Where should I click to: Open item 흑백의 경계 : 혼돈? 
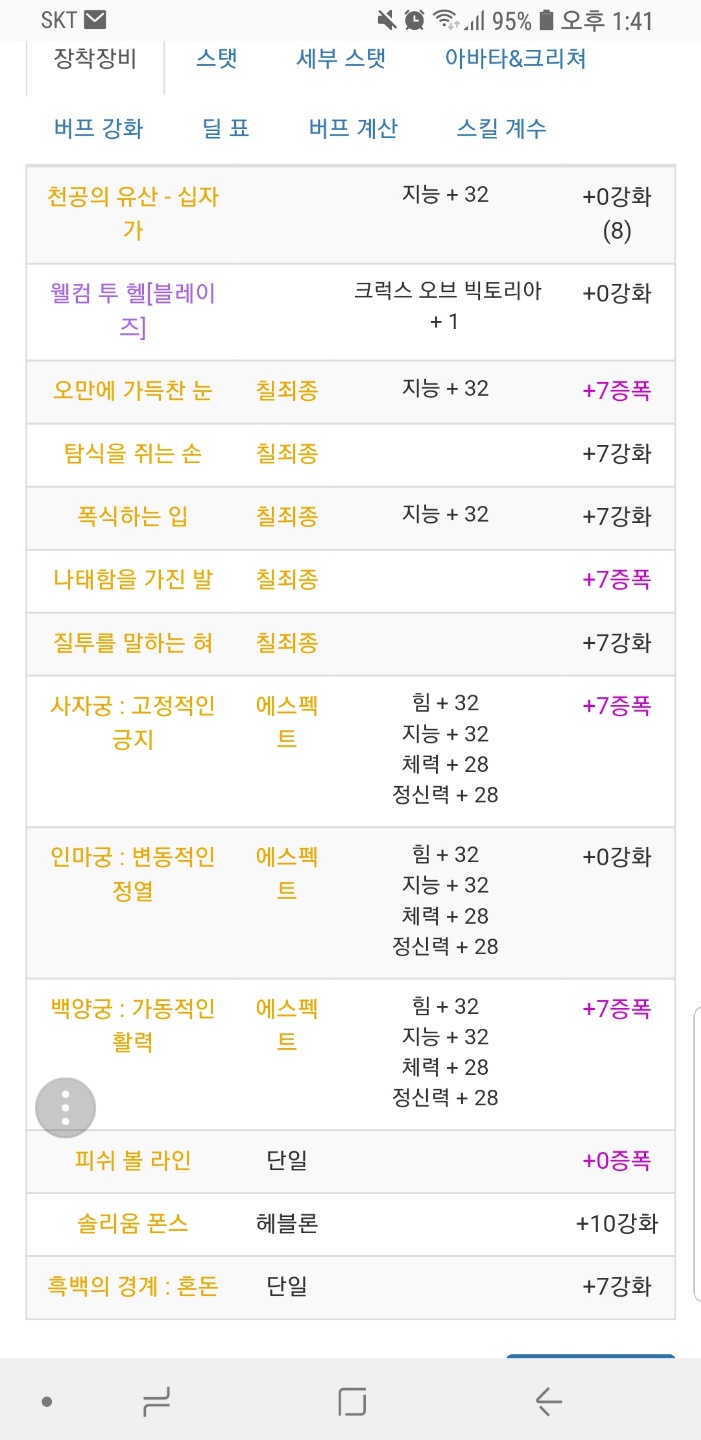pos(133,1286)
